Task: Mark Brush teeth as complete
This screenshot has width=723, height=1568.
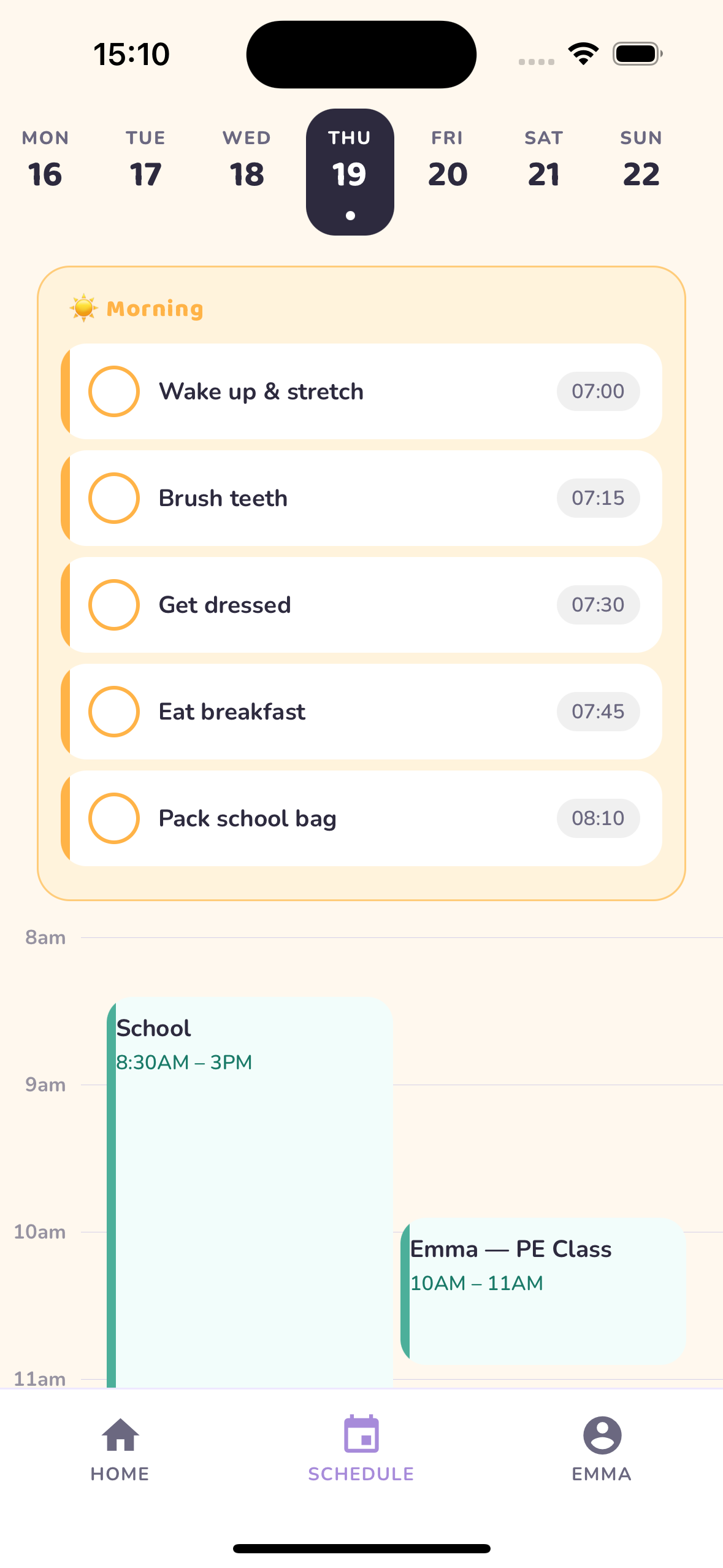Action: pyautogui.click(x=114, y=498)
